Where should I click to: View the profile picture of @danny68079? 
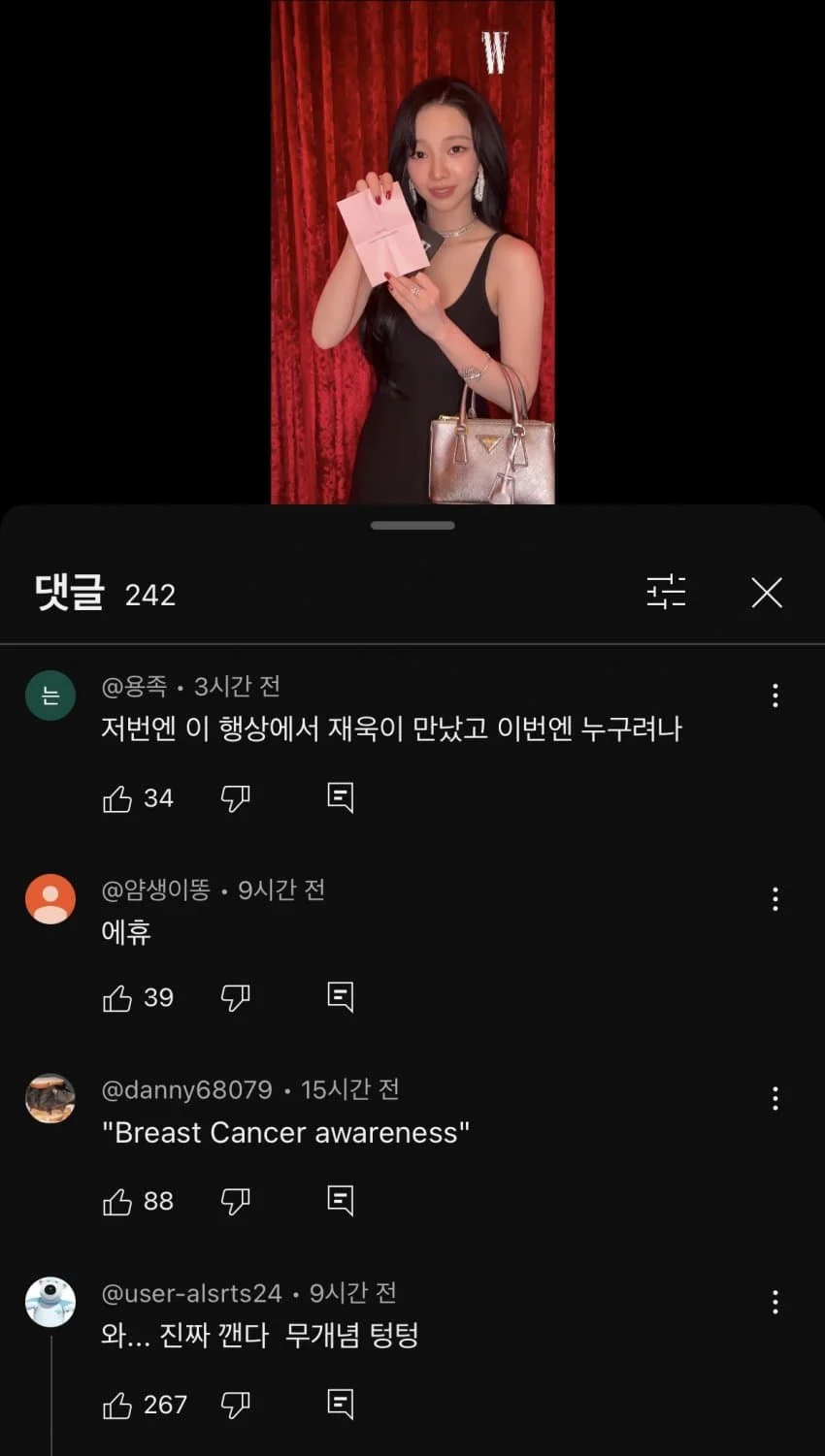(50, 1099)
